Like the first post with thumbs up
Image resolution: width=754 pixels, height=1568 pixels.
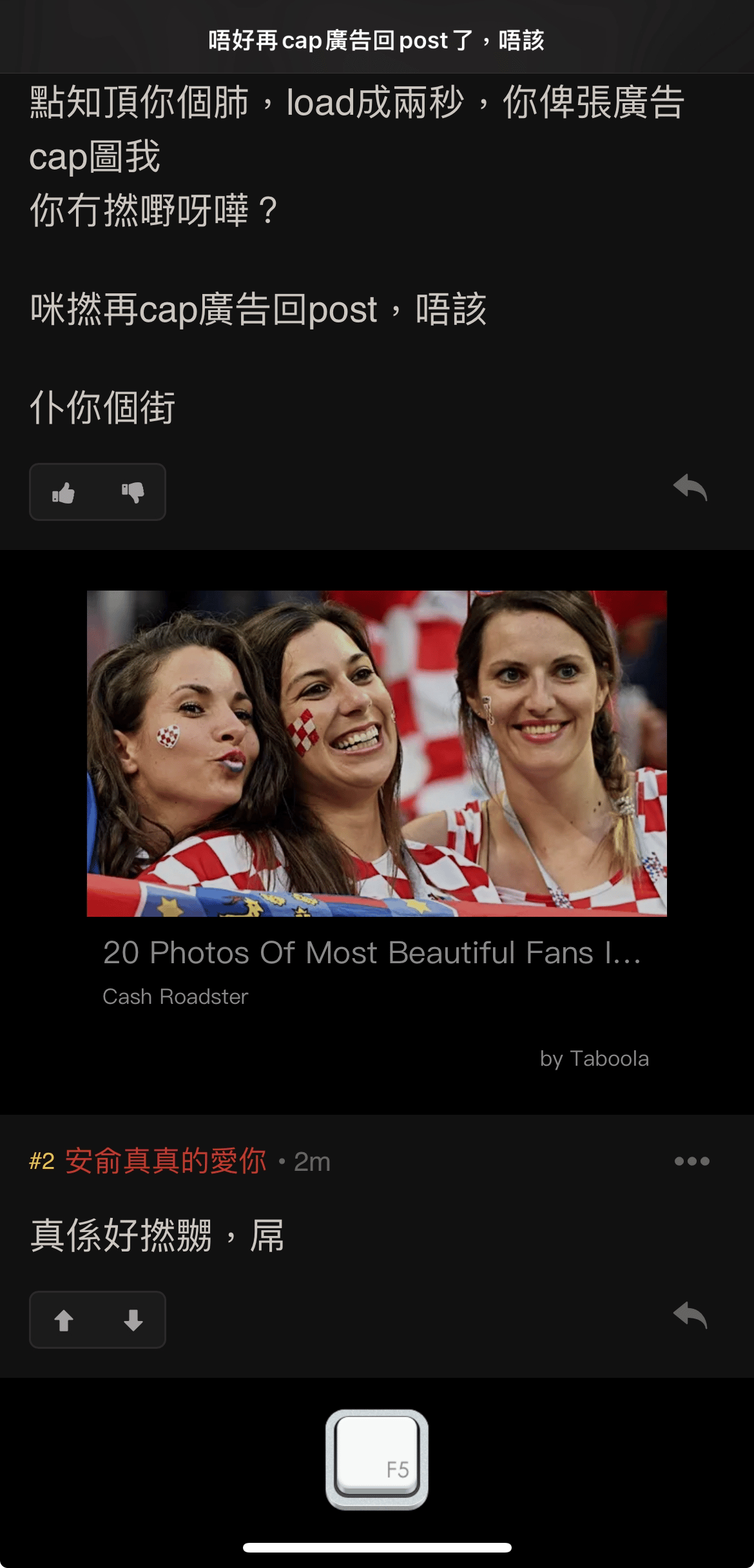coord(64,493)
